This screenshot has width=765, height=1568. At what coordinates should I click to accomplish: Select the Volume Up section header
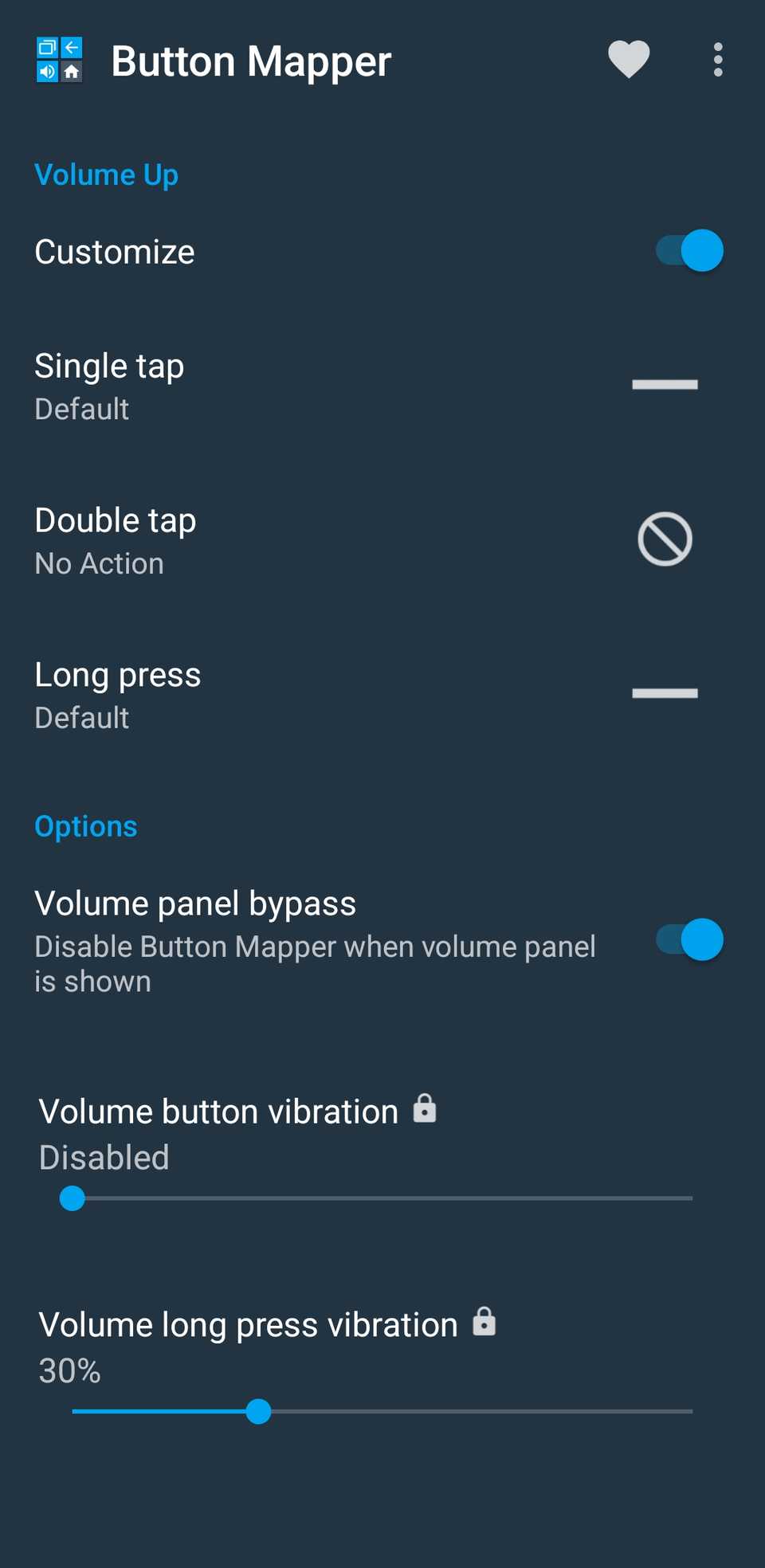(106, 174)
